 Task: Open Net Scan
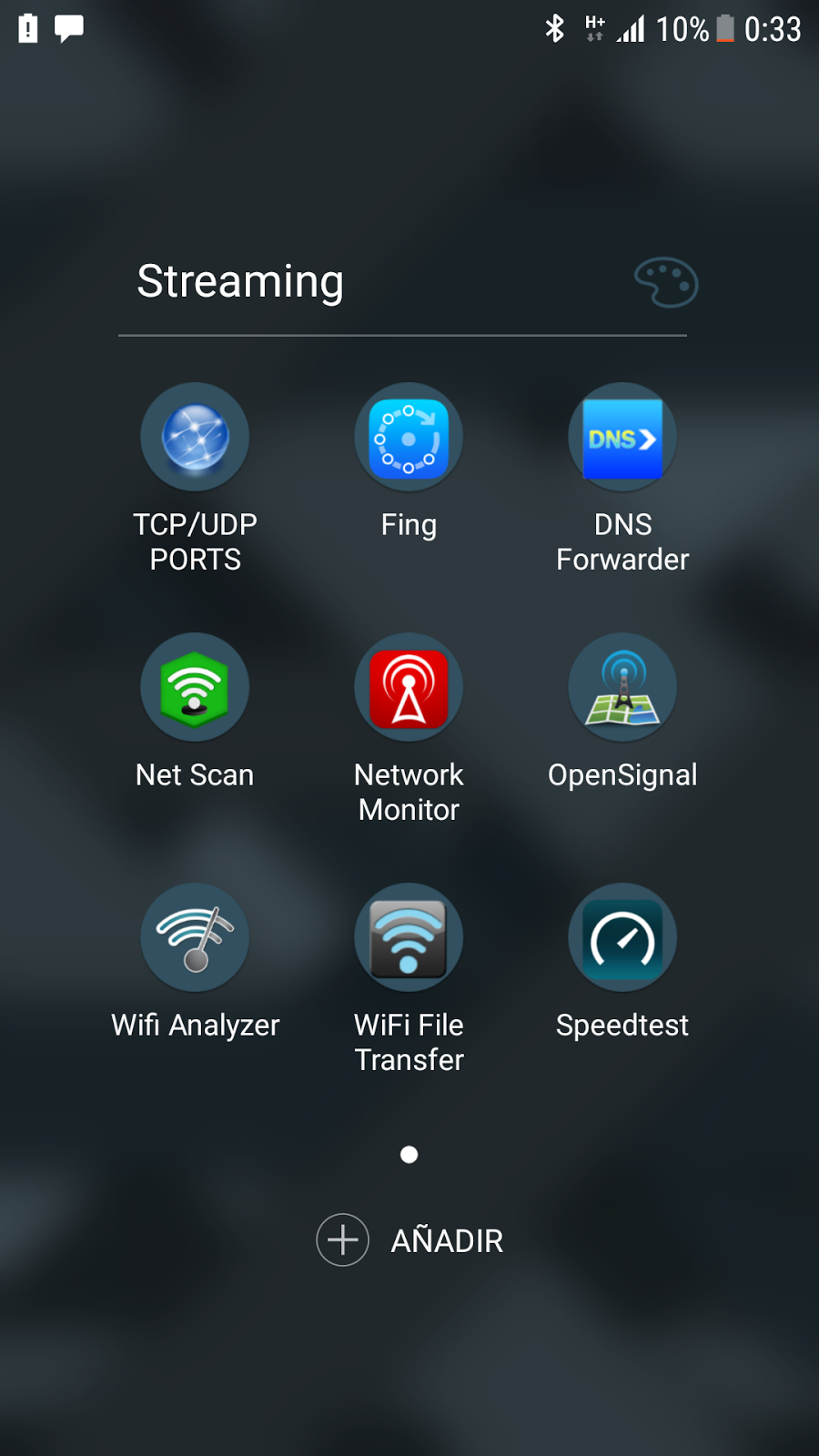click(x=195, y=688)
